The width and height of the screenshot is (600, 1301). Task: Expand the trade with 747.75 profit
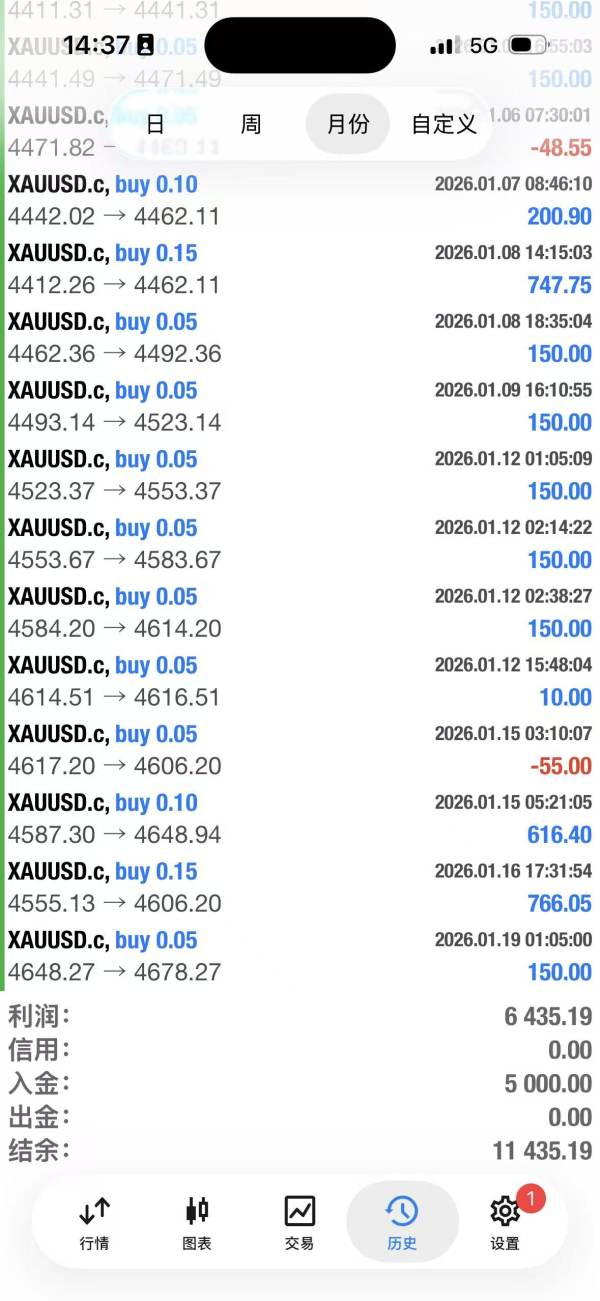click(300, 269)
